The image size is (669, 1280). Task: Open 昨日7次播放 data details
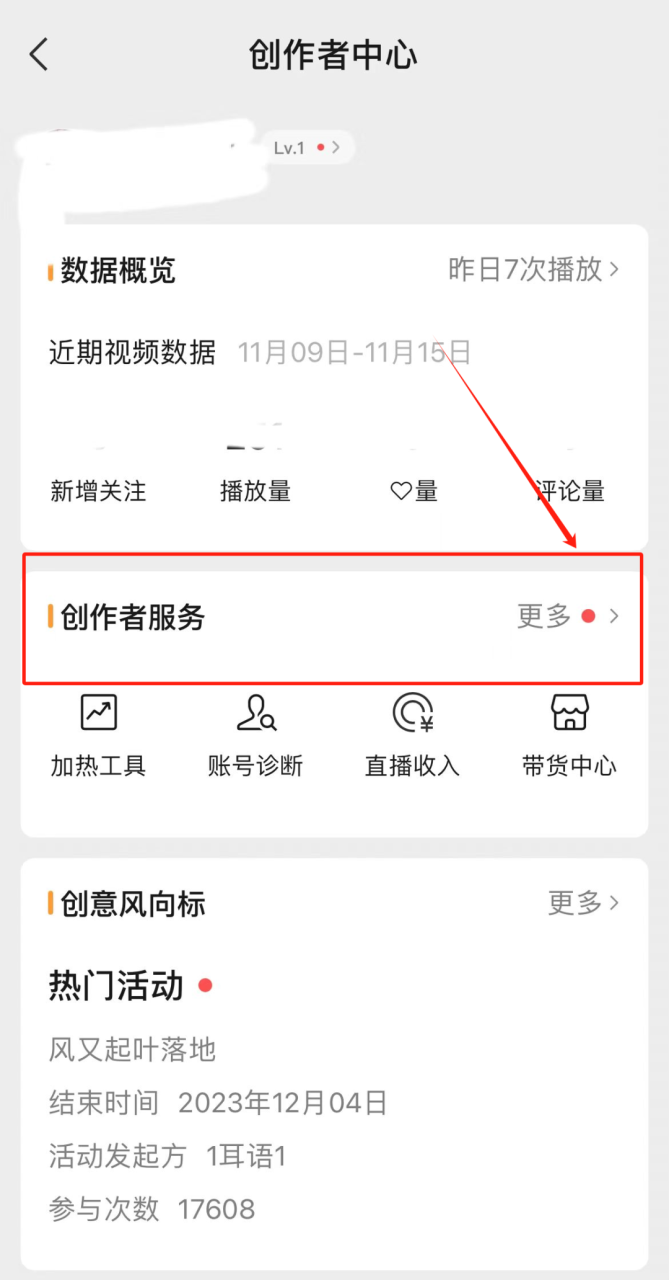pos(533,269)
